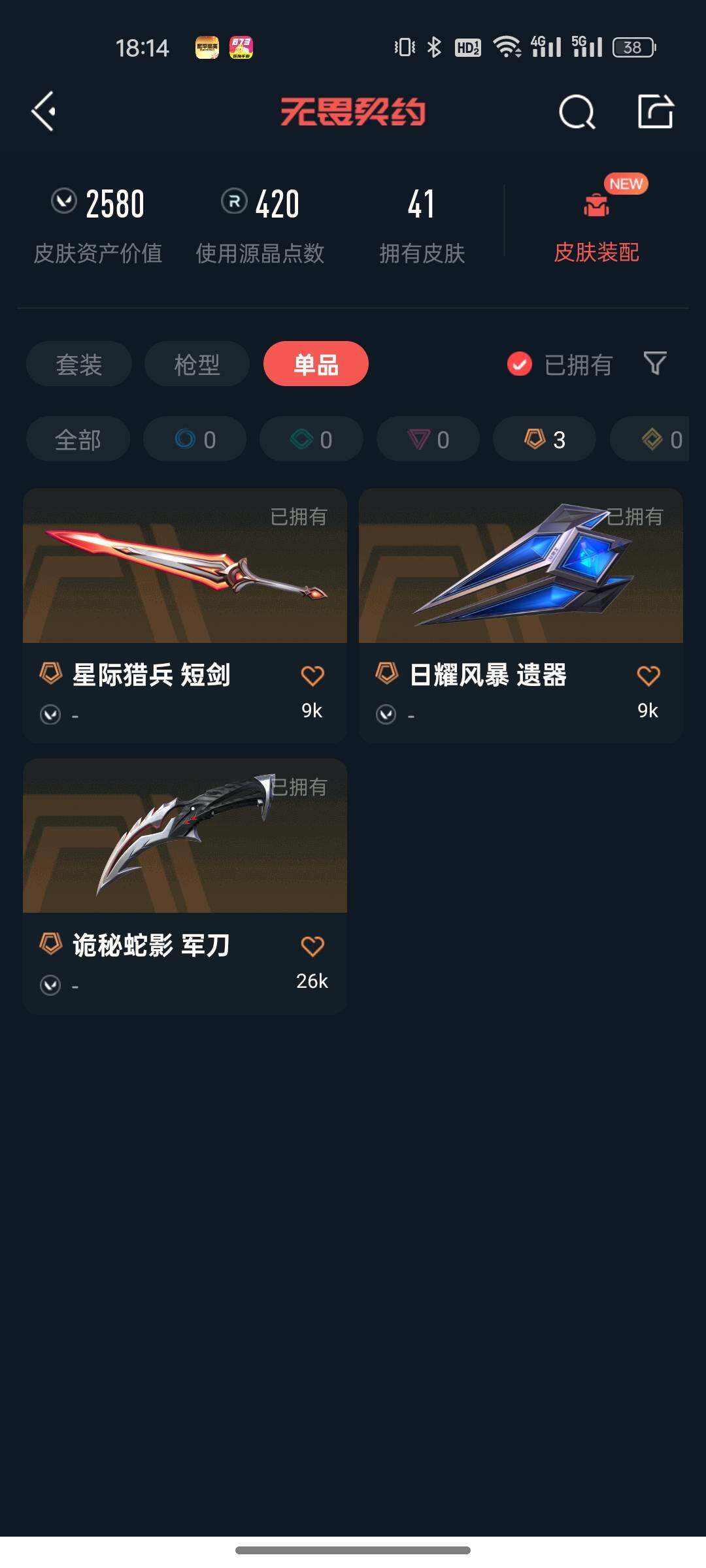
Task: Open the funnel filter options
Action: click(x=655, y=363)
